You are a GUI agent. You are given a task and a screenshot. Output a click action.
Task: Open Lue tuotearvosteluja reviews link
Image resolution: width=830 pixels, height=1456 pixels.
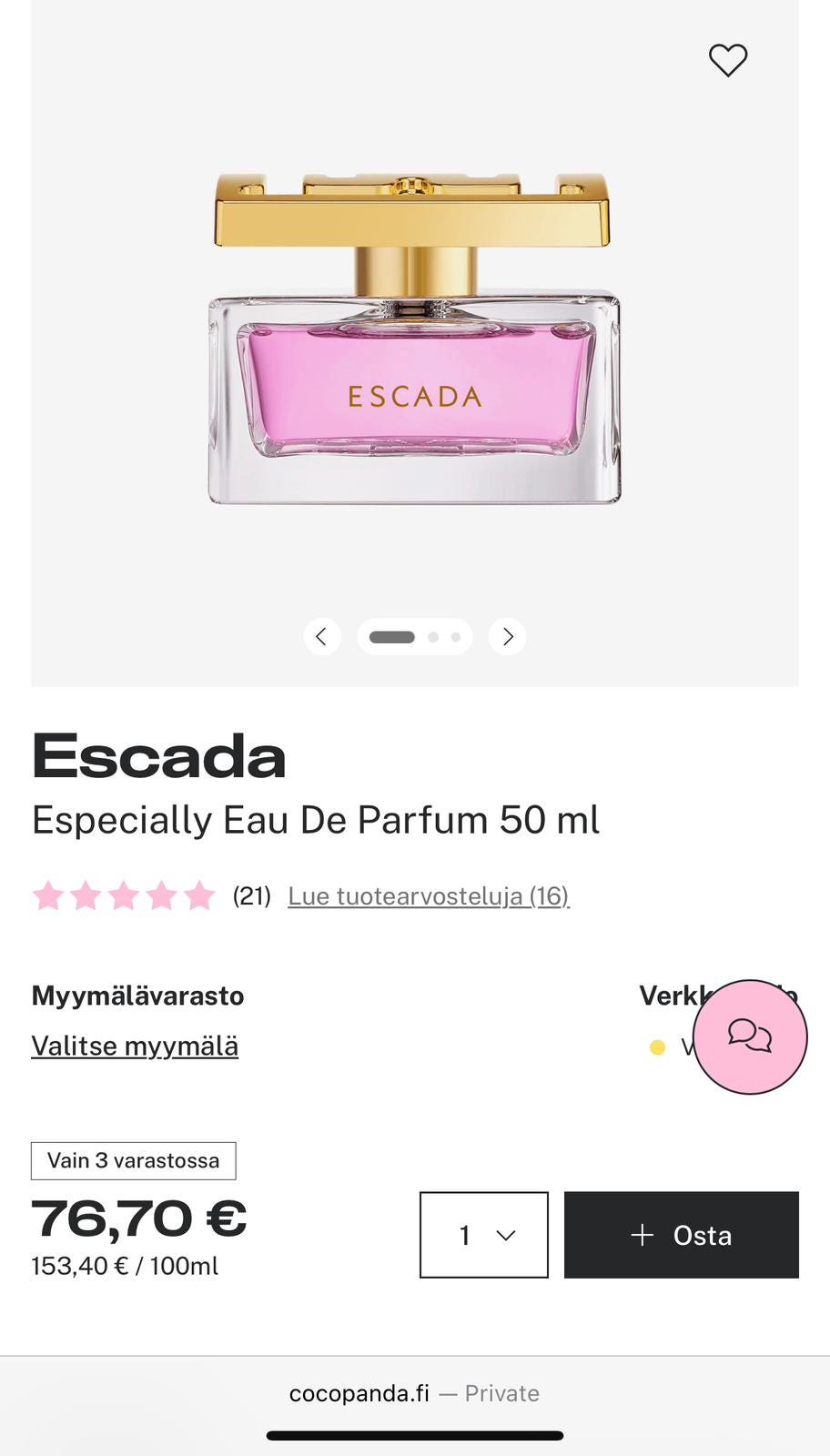pyautogui.click(x=428, y=895)
